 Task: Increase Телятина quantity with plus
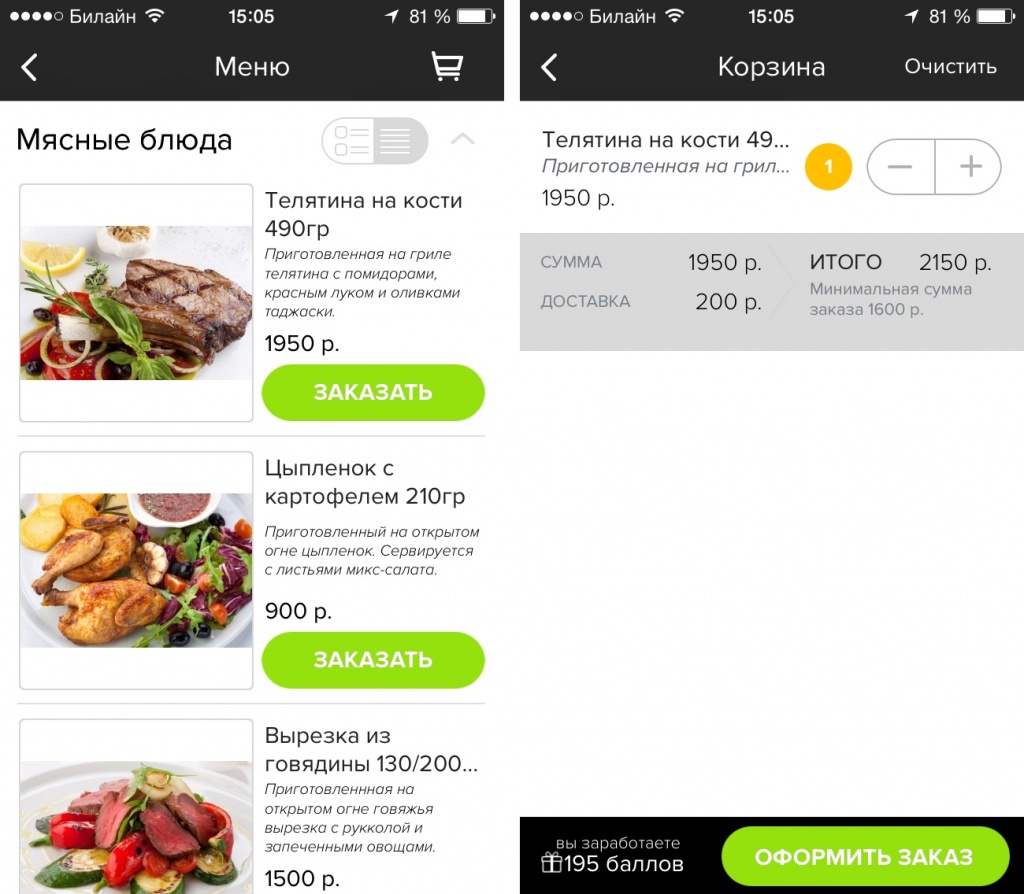[969, 167]
